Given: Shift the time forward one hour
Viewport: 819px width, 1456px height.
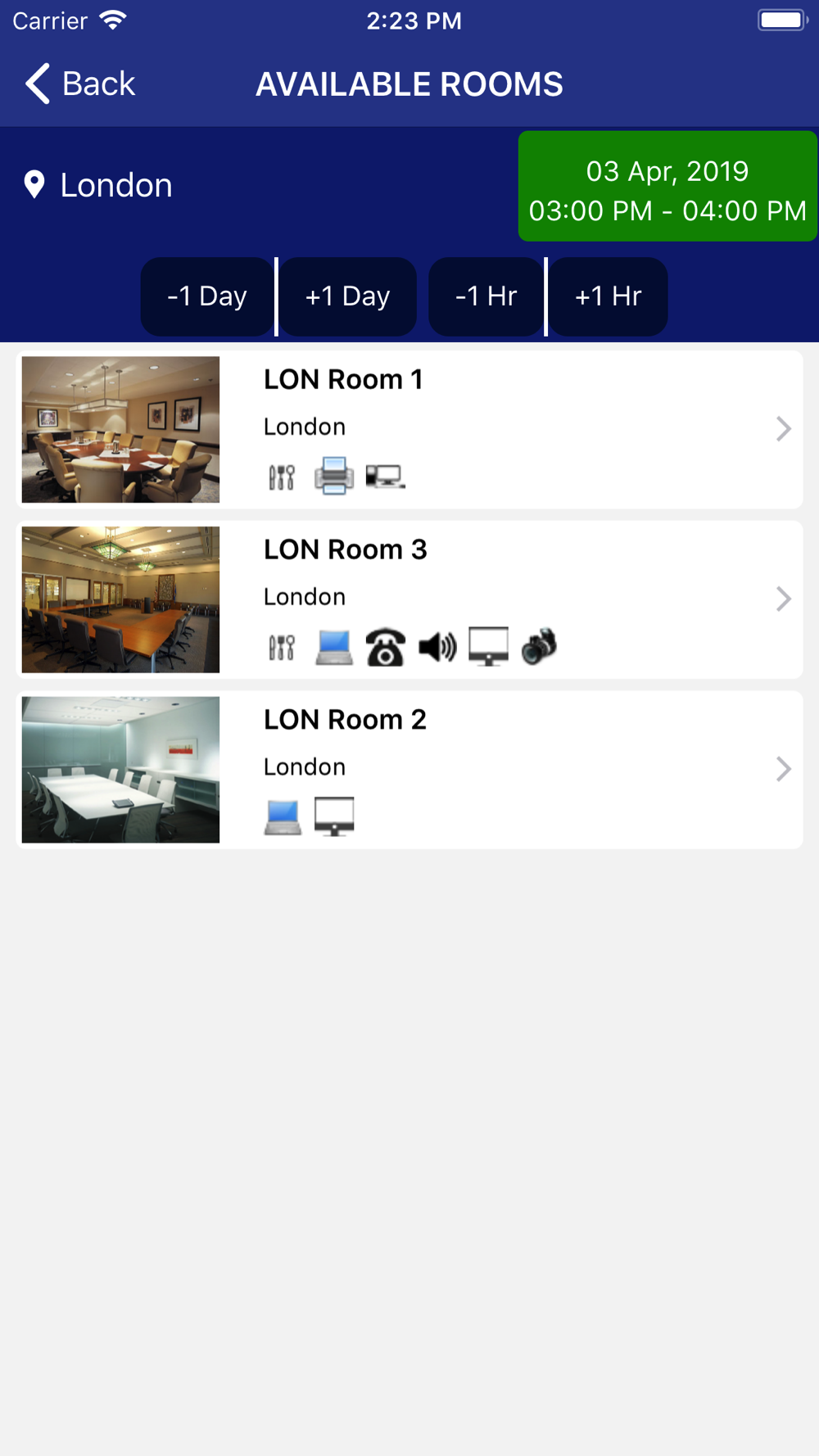Looking at the screenshot, I should (608, 296).
